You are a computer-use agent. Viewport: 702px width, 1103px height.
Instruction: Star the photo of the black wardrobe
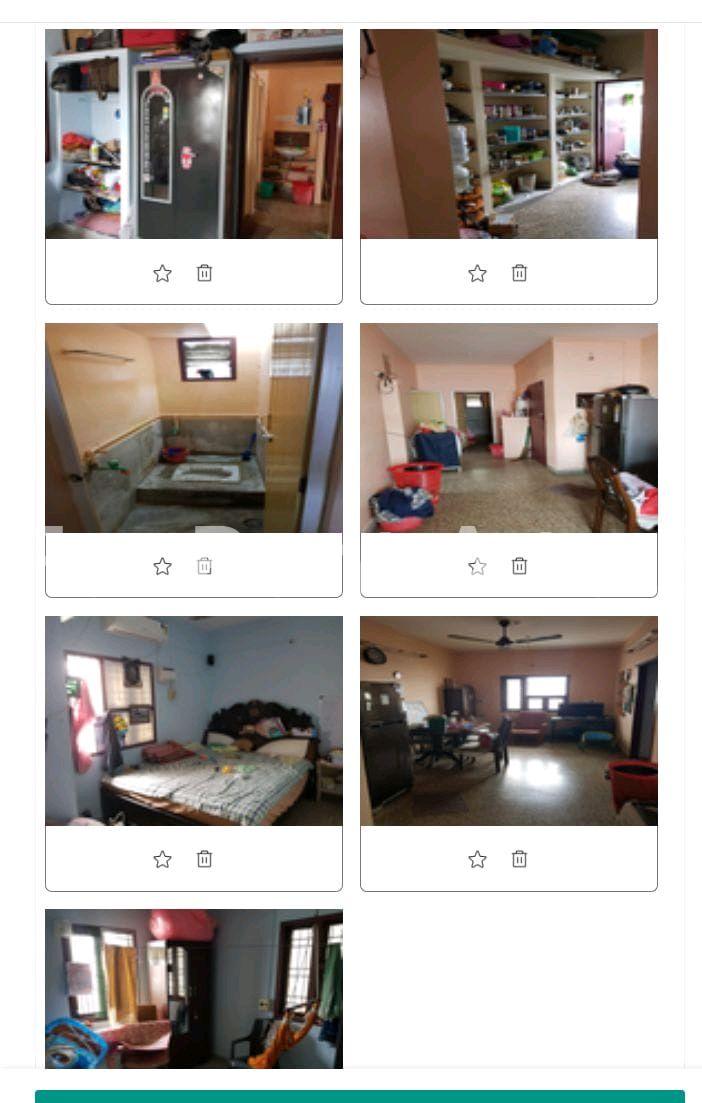(x=162, y=273)
